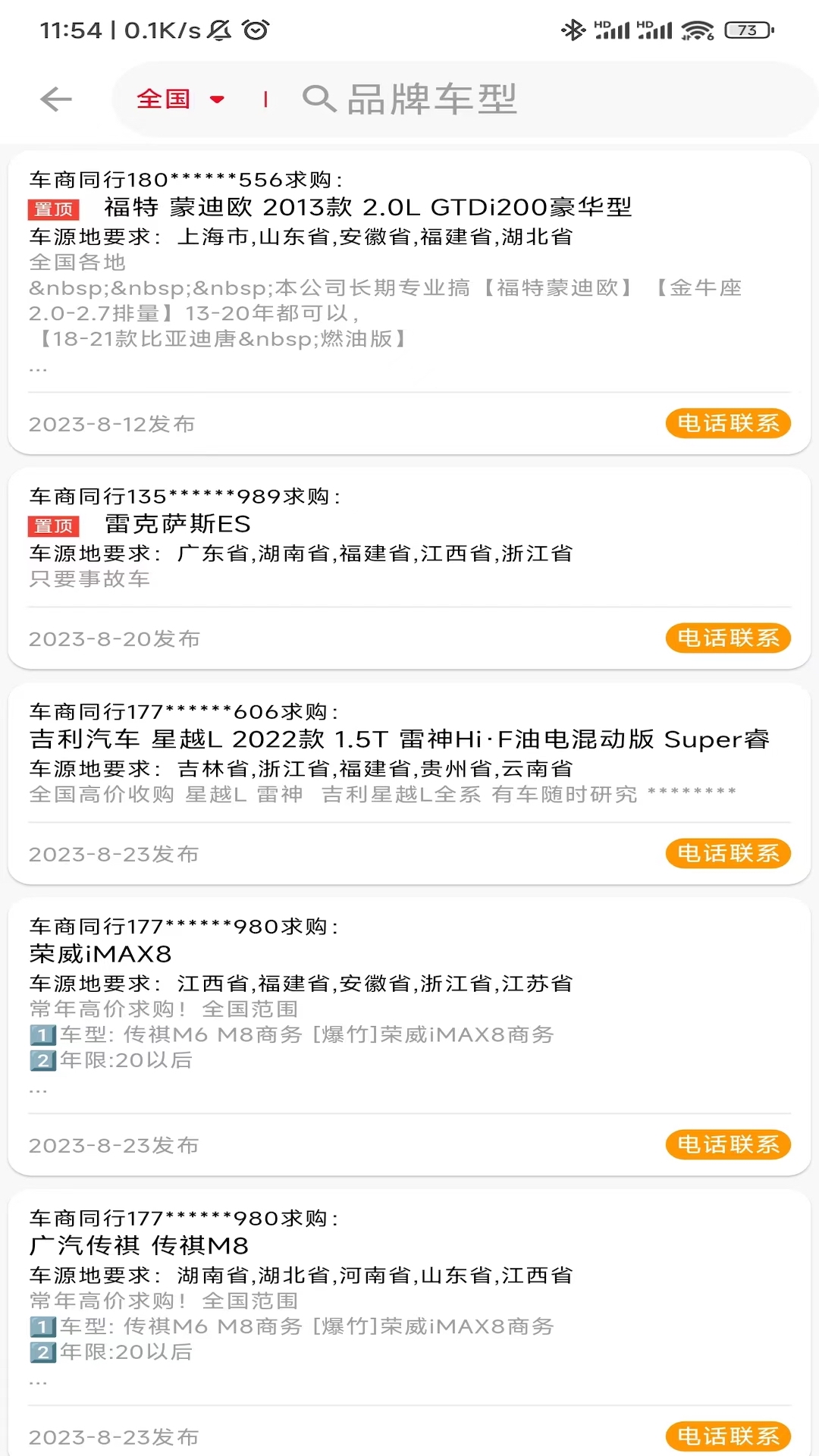This screenshot has height=1456, width=819.
Task: Tap 电话联系 on the 荣威iMAX8 request
Action: coord(728,1144)
